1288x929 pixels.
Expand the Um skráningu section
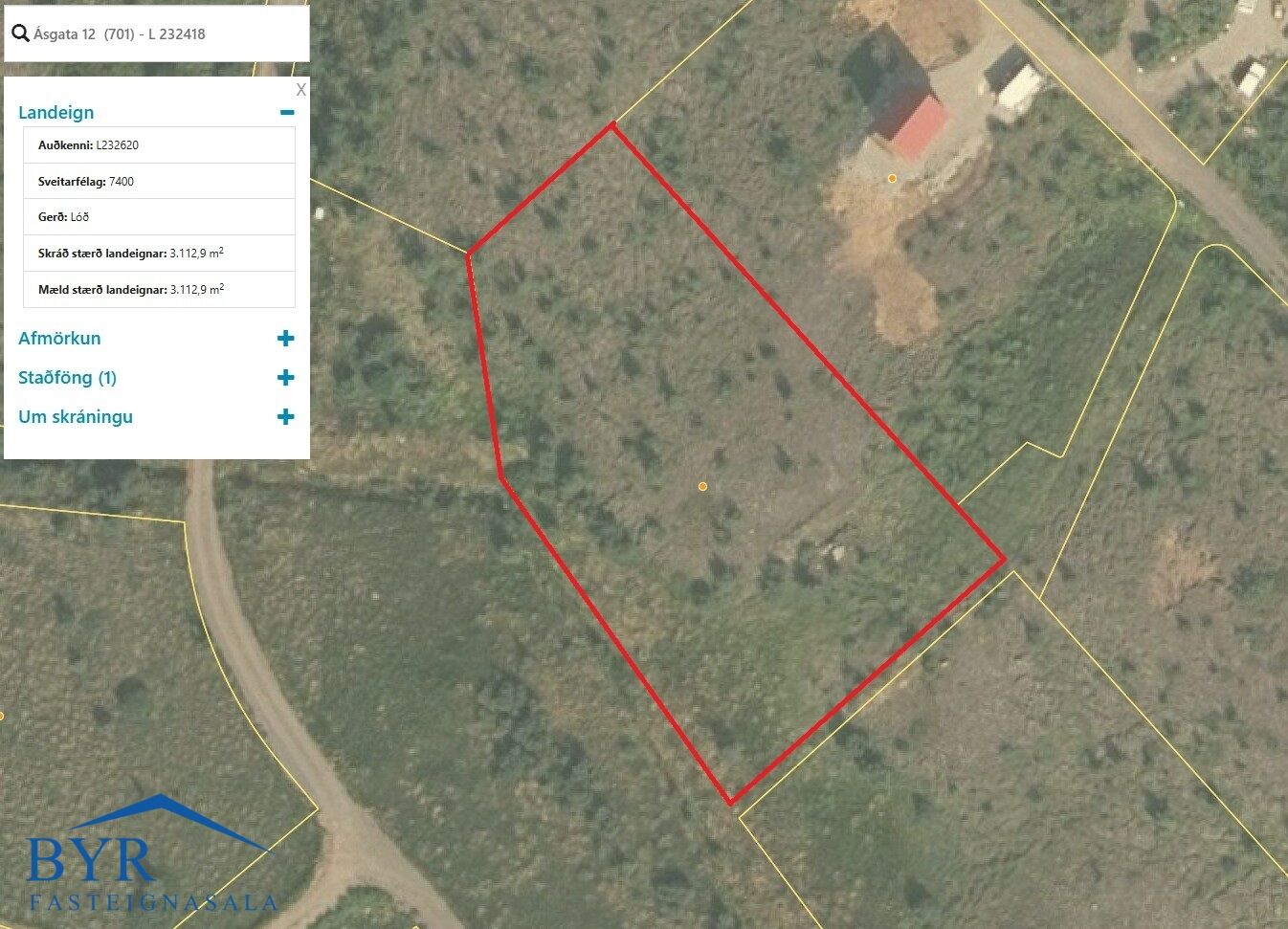[285, 417]
